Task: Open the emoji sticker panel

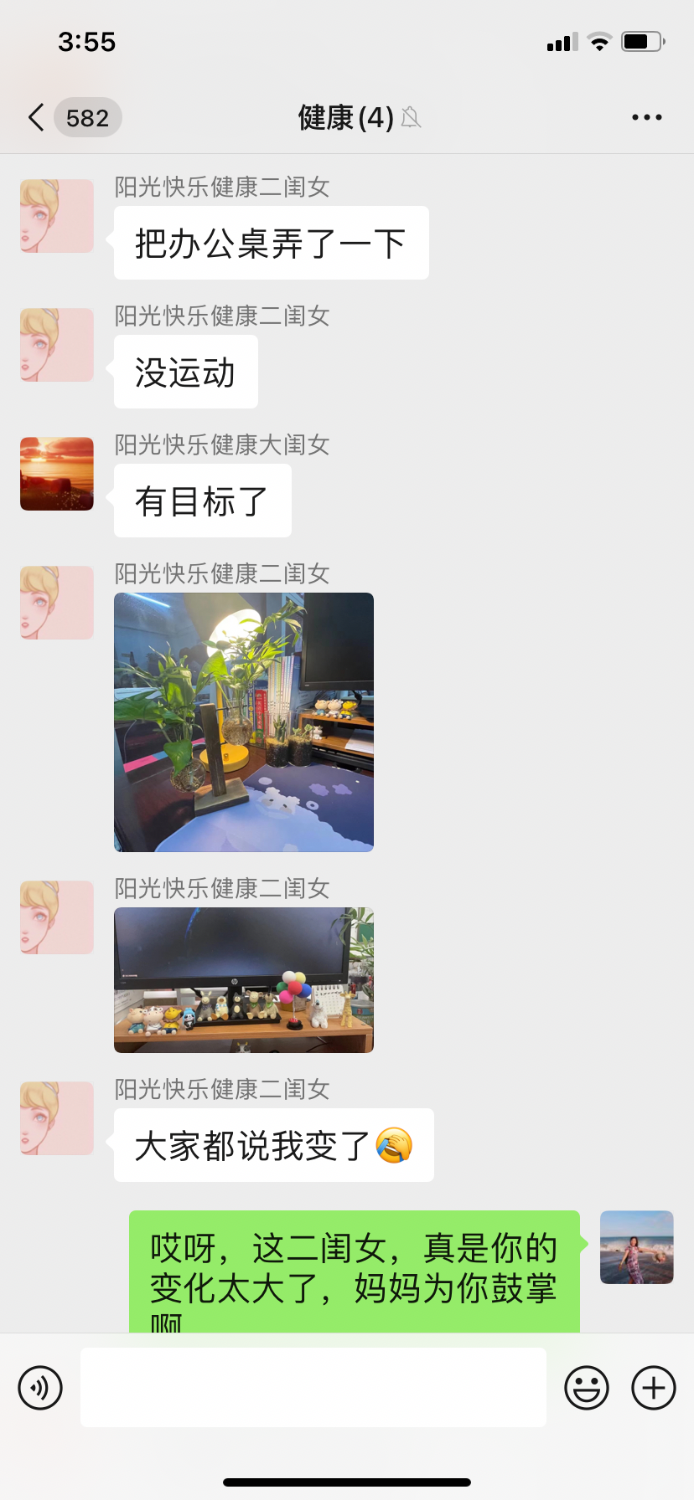Action: point(587,1388)
